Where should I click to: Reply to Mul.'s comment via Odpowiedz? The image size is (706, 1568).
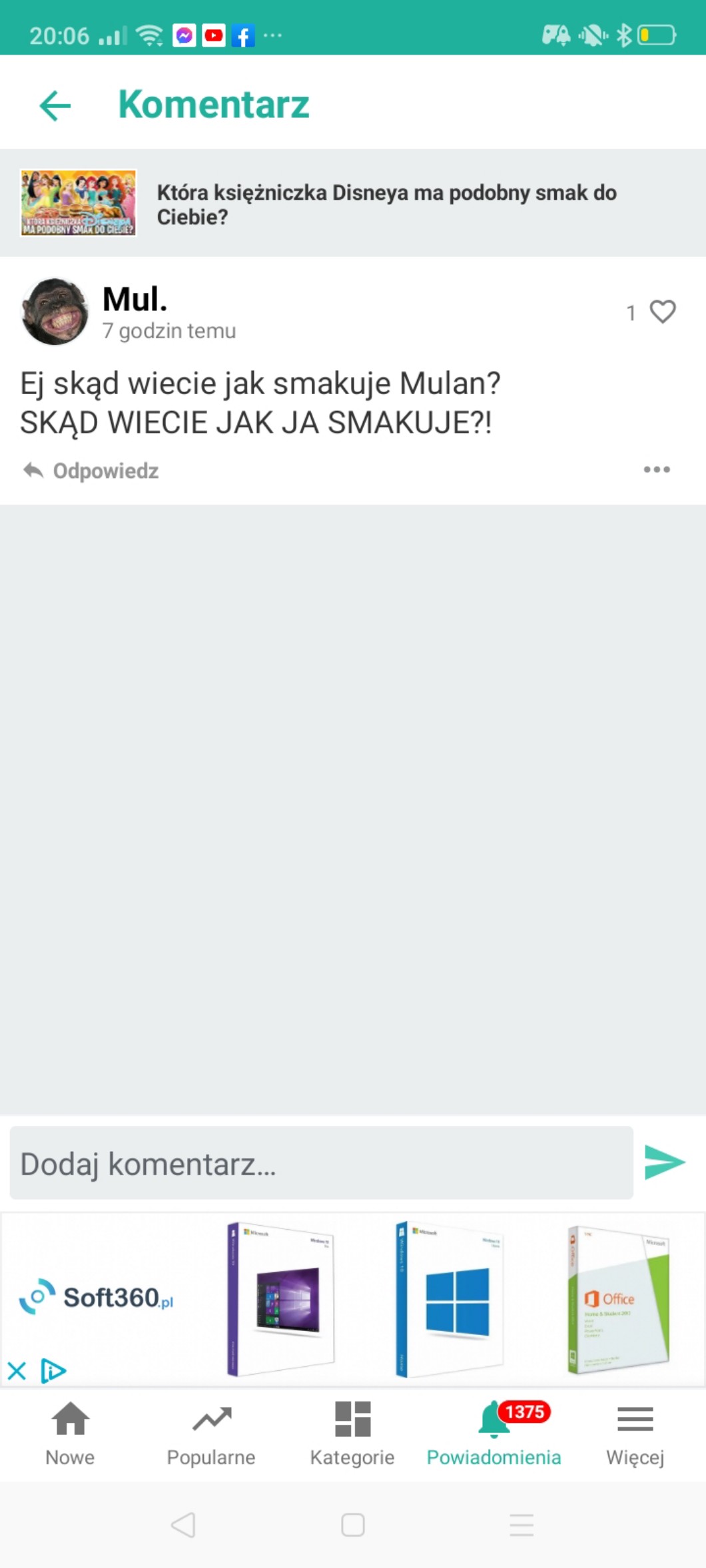pos(91,471)
